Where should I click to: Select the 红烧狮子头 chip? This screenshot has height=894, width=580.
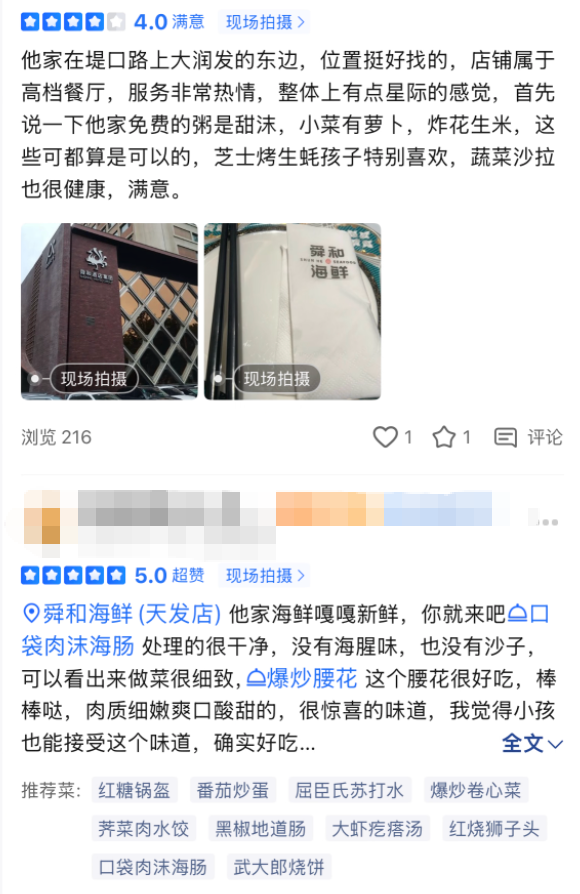pyautogui.click(x=494, y=828)
